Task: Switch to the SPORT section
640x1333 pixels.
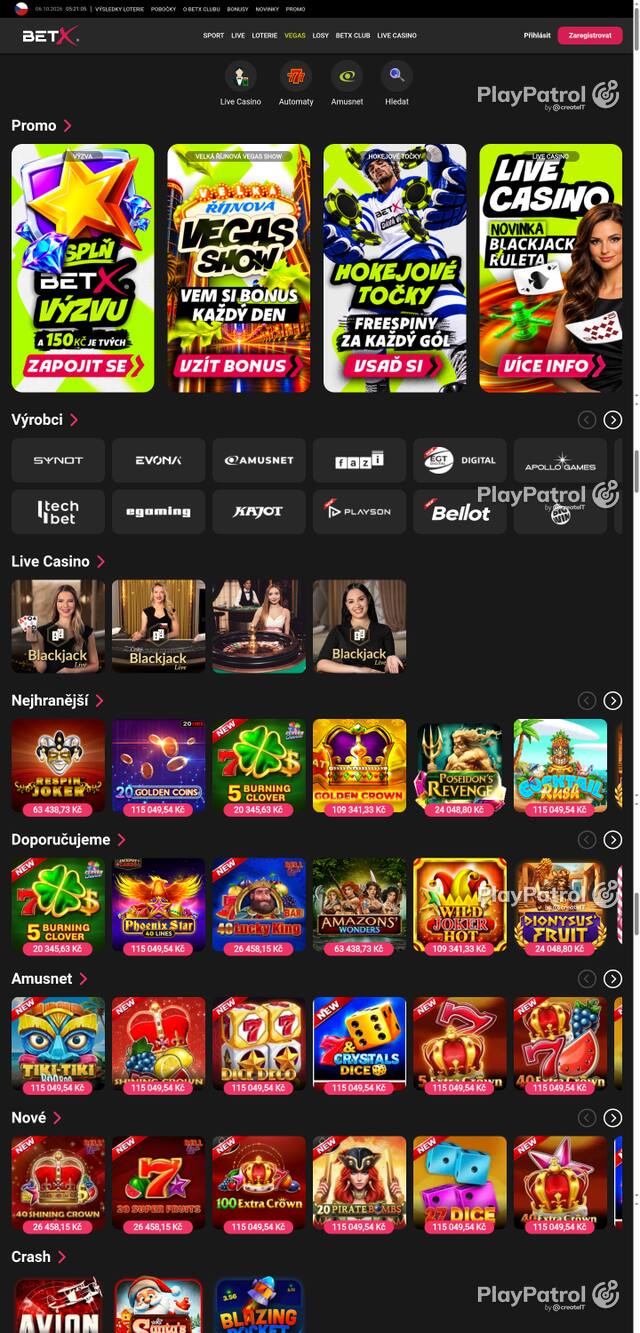Action: 213,35
